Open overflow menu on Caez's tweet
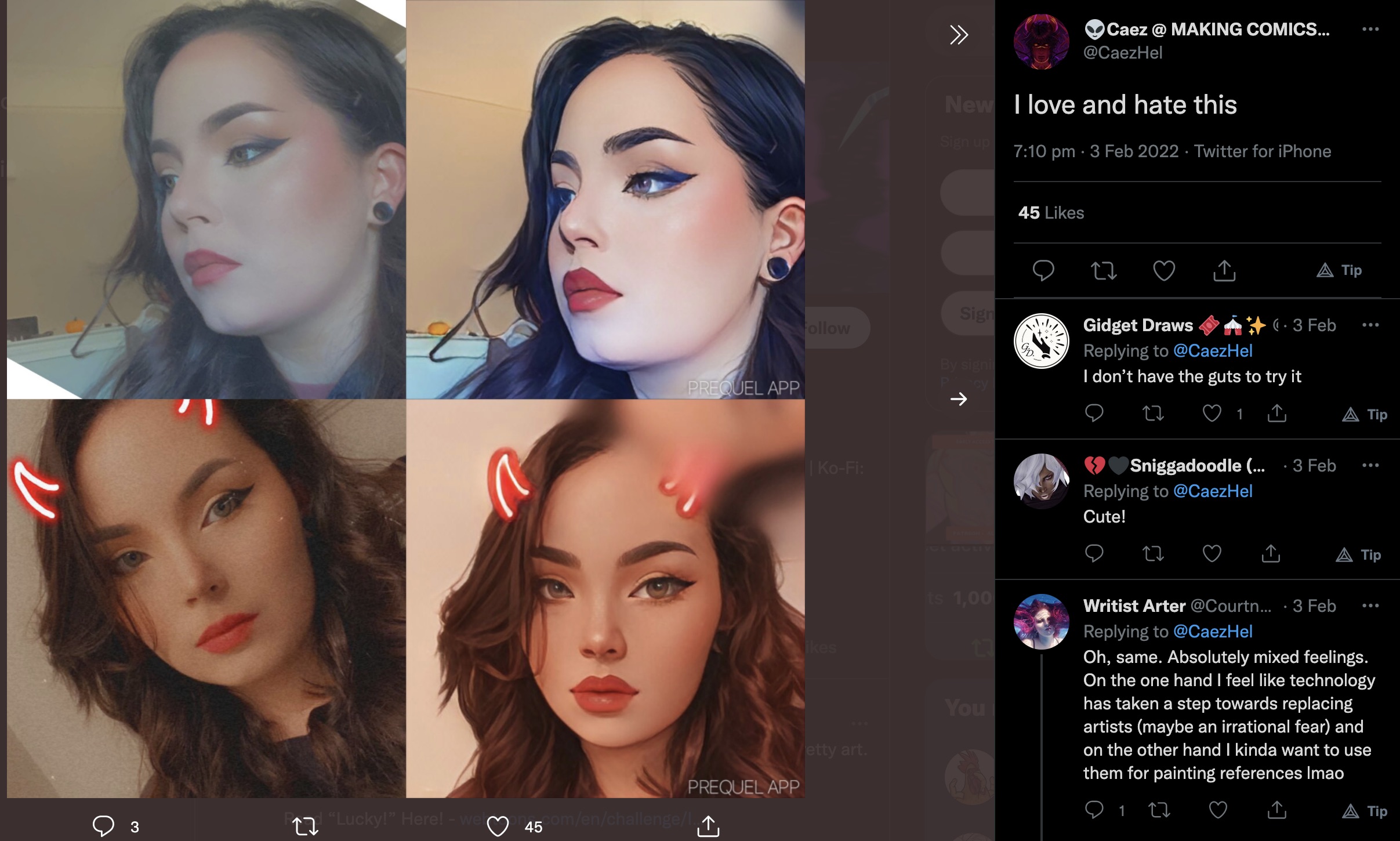1400x841 pixels. click(1370, 29)
